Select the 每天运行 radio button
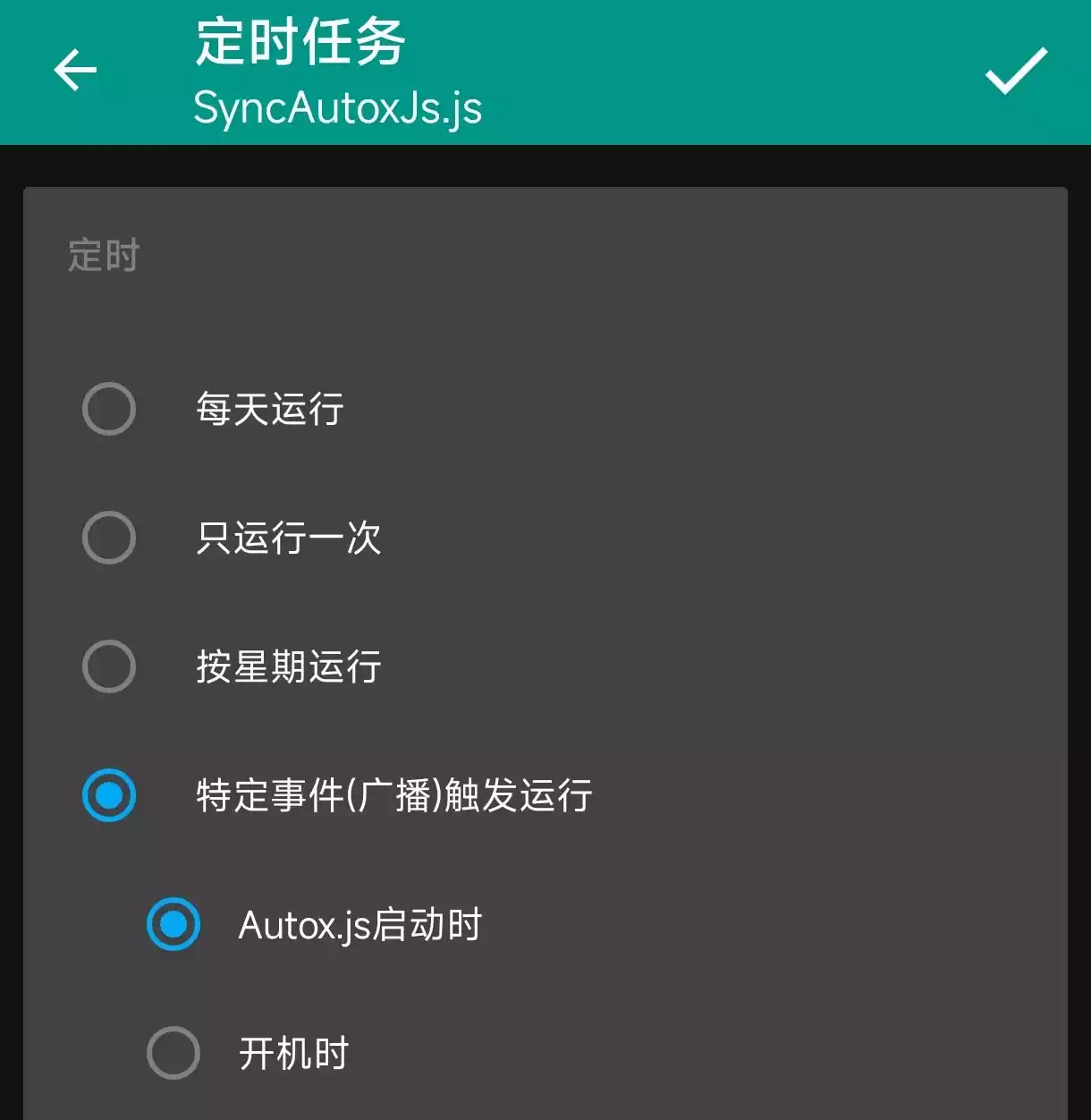This screenshot has width=1091, height=1120. tap(109, 409)
